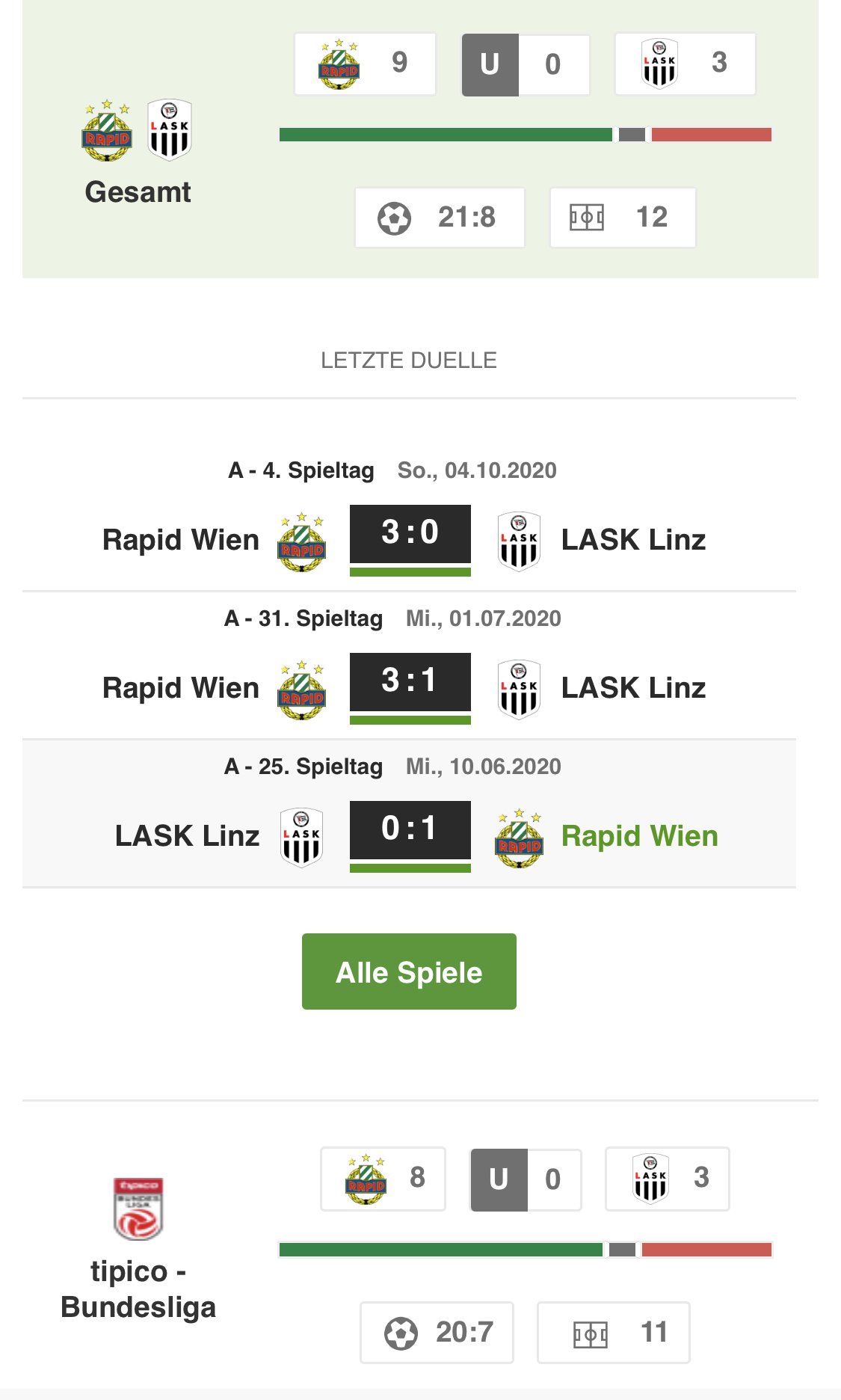Open the 01.07.2020 Rapid Wien 3:1 match
This screenshot has width=841, height=1400.
(409, 666)
